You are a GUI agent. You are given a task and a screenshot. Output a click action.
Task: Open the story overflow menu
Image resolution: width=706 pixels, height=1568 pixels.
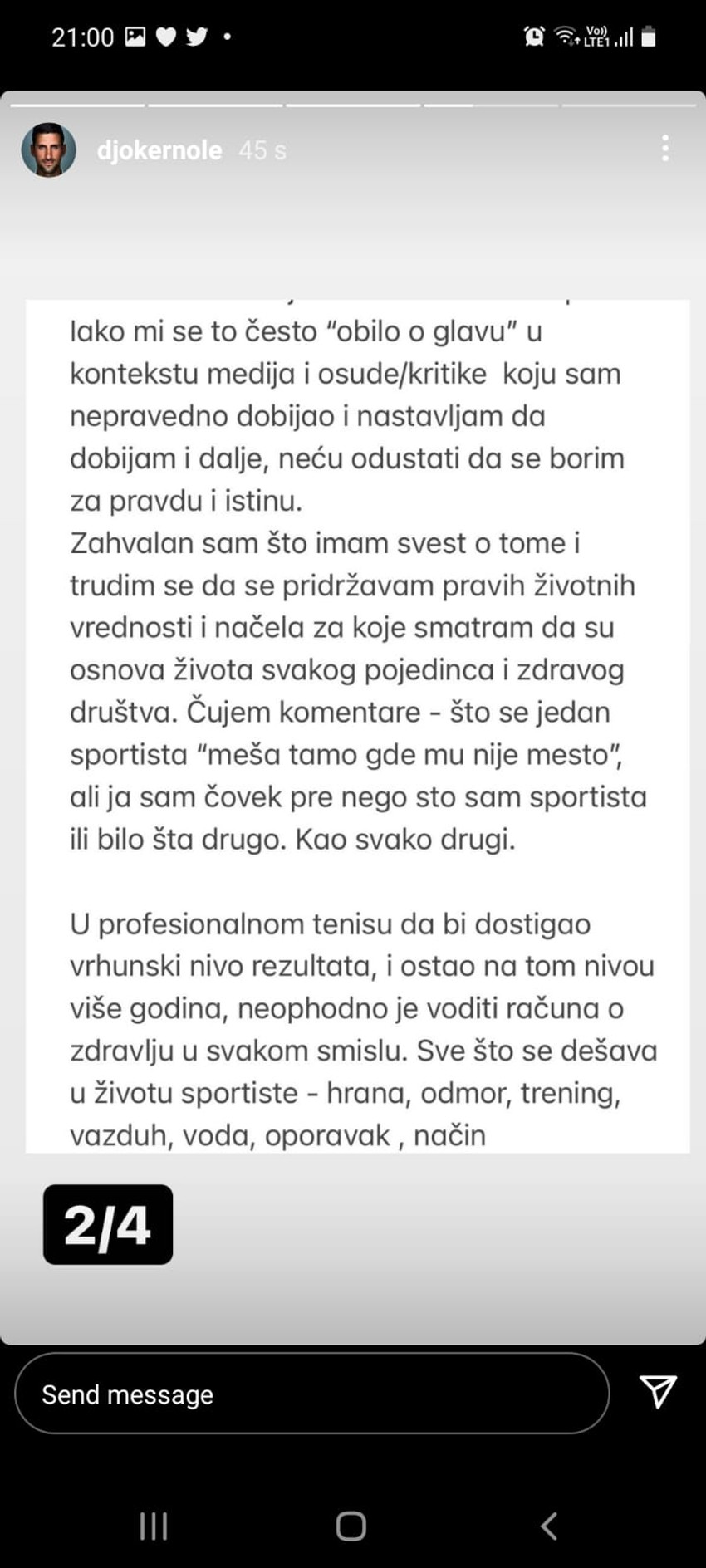tap(664, 149)
